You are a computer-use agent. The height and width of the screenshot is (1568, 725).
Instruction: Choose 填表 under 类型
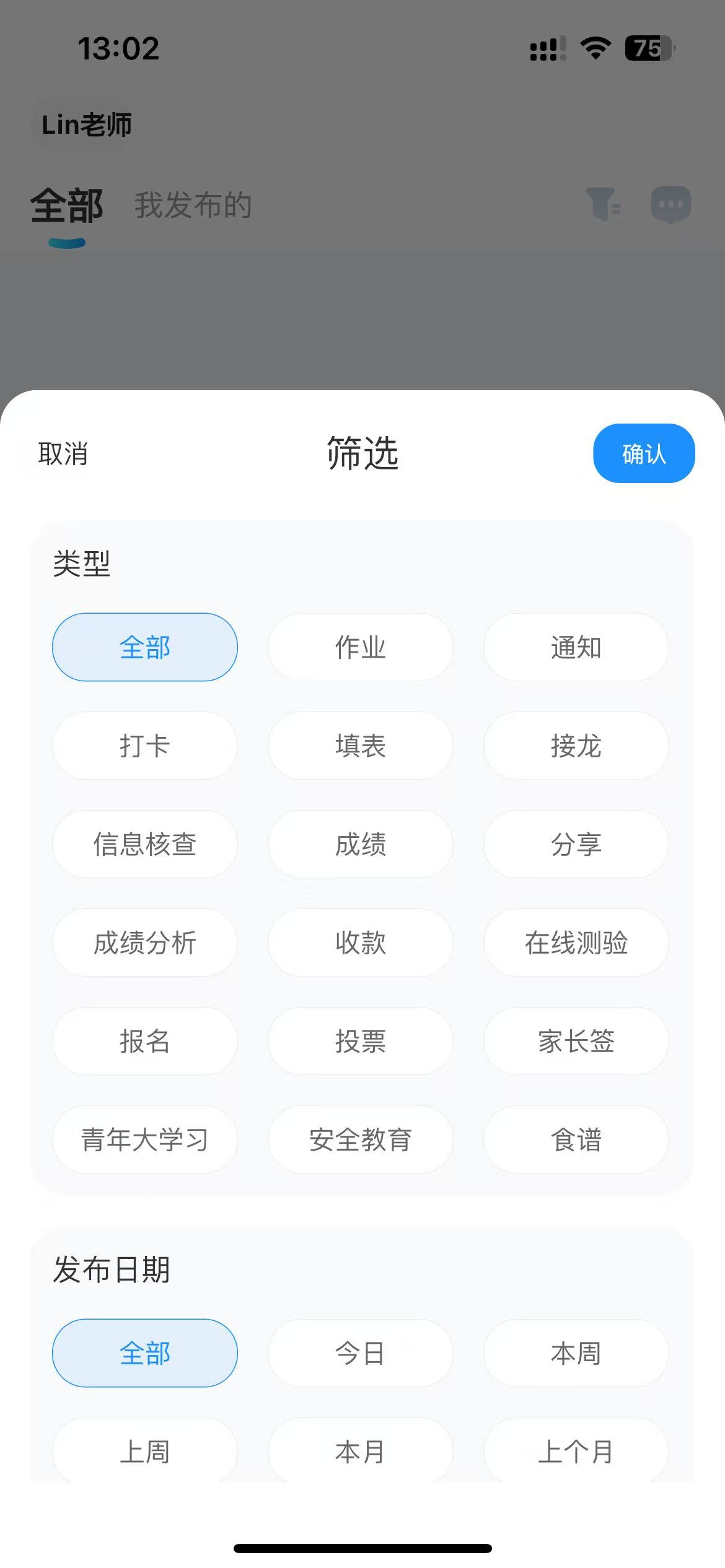pos(361,746)
